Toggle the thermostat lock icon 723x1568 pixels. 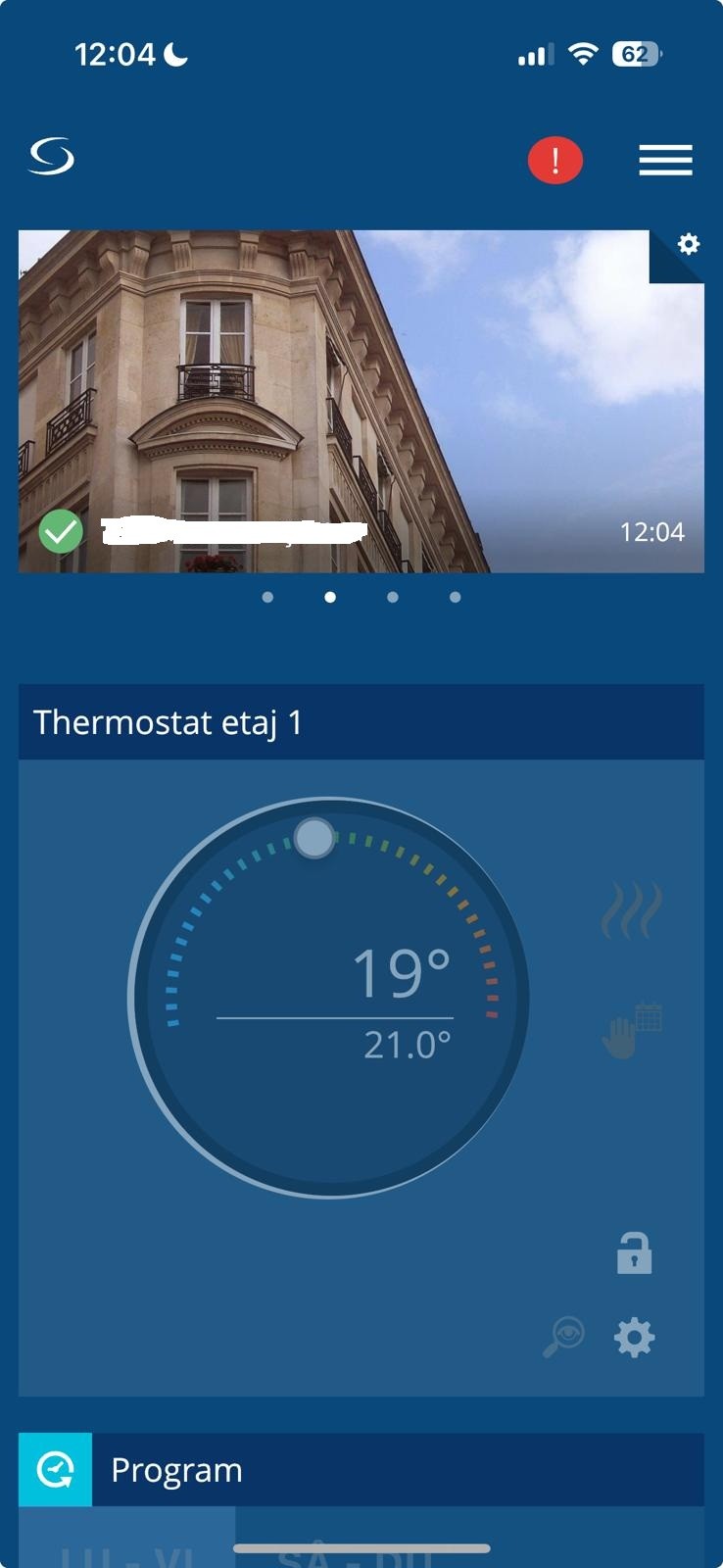pyautogui.click(x=634, y=1252)
